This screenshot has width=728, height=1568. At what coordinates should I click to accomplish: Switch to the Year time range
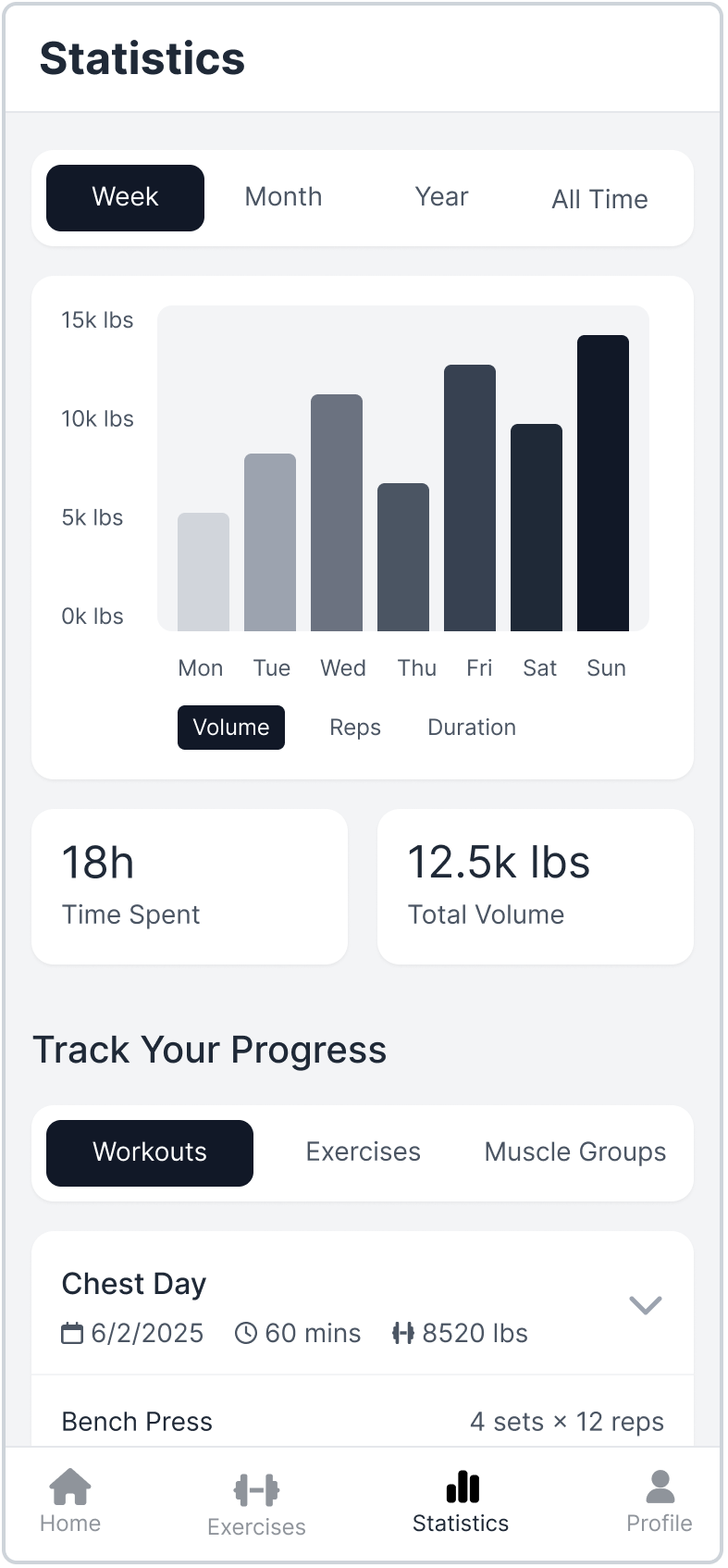pyautogui.click(x=441, y=197)
